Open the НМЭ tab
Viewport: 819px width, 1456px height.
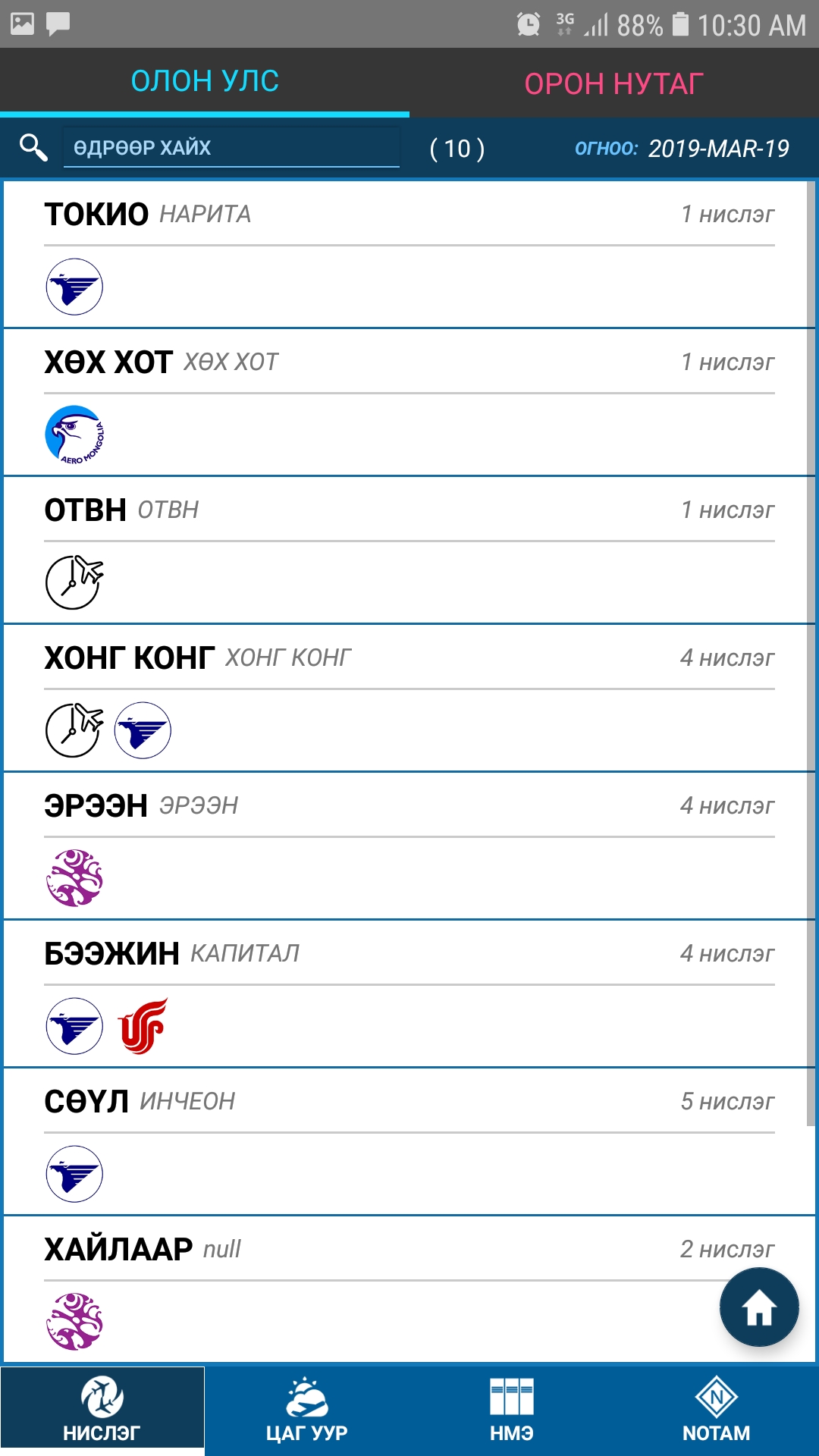(x=512, y=1410)
